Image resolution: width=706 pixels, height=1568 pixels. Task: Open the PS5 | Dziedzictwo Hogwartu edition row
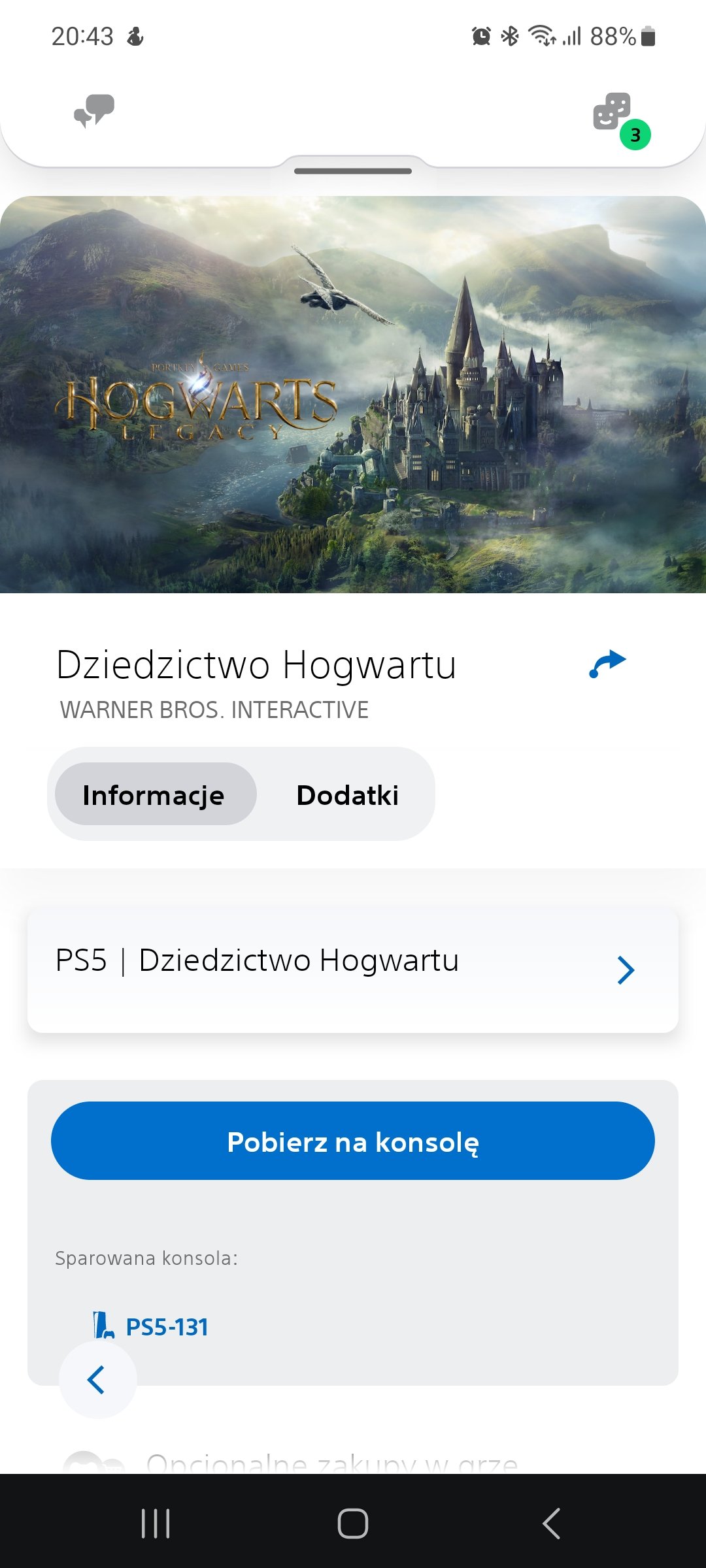coord(353,970)
